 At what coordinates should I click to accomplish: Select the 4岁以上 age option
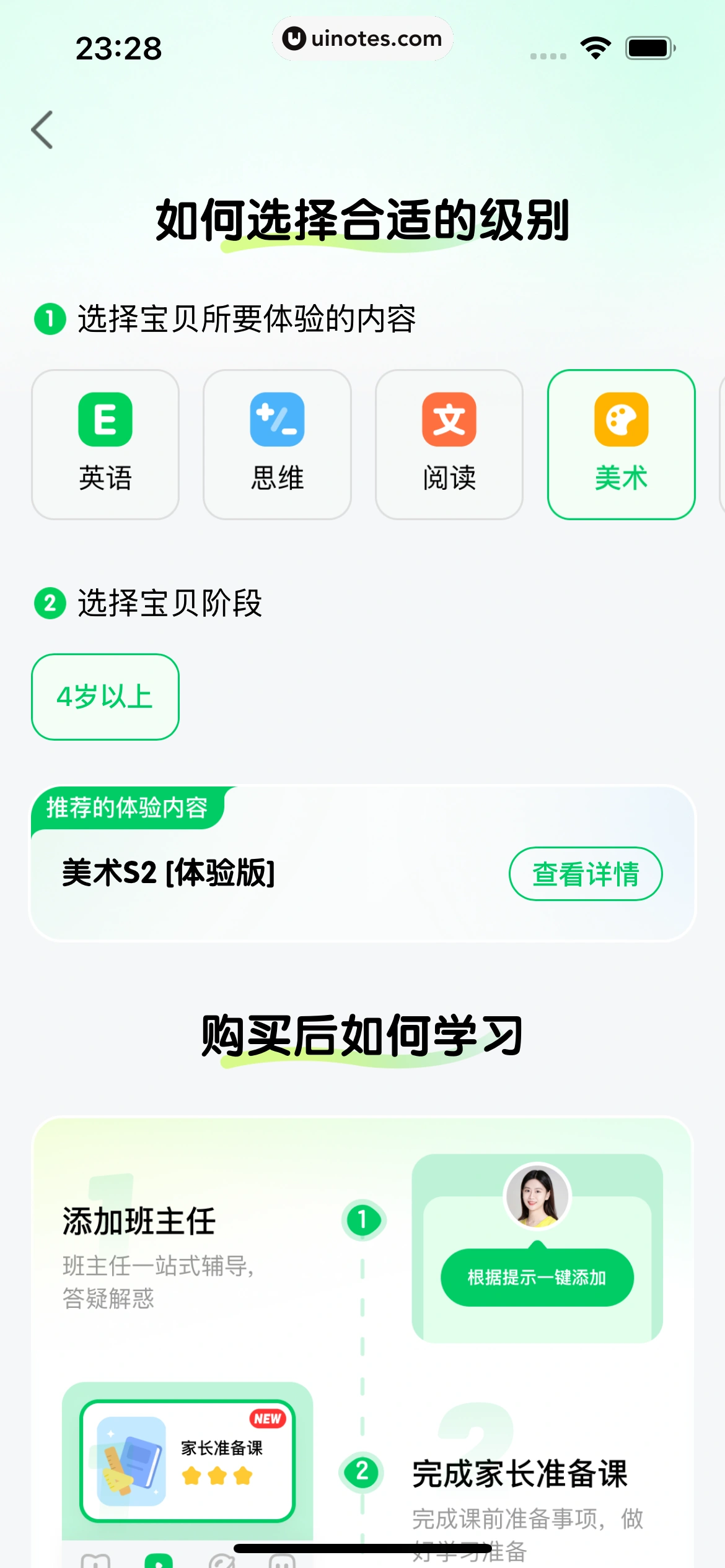[104, 696]
